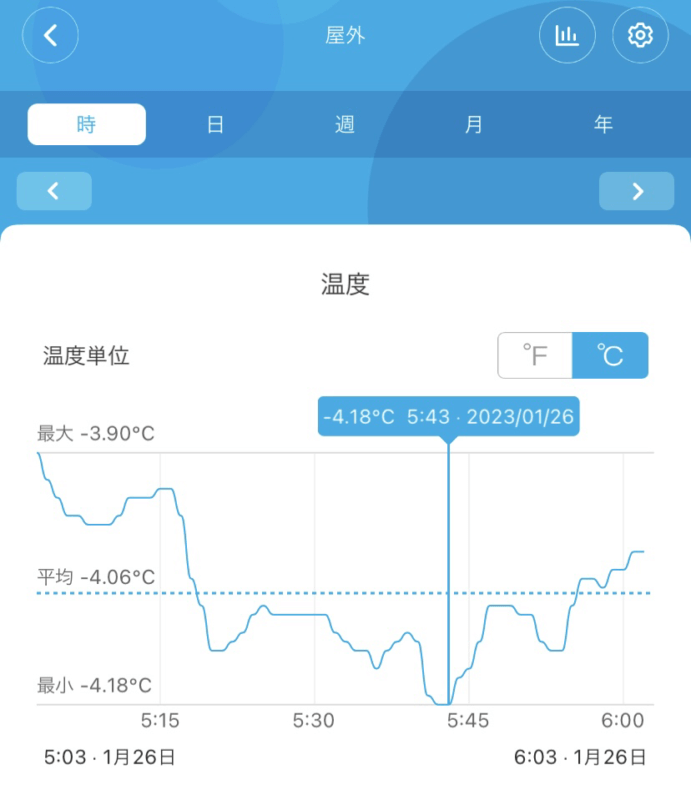Change temperature unit to °F

tap(535, 355)
